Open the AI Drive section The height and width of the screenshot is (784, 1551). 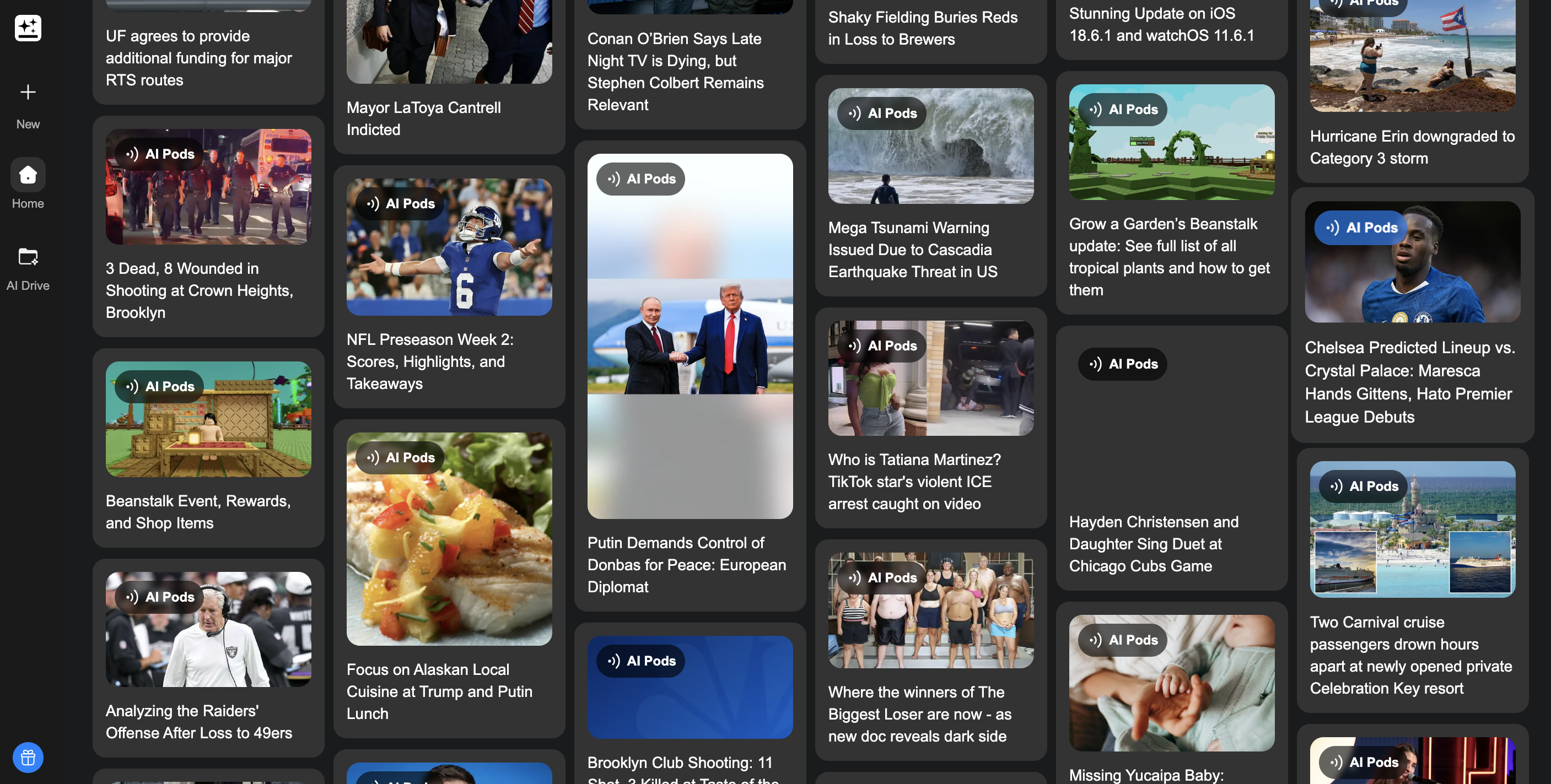(28, 268)
